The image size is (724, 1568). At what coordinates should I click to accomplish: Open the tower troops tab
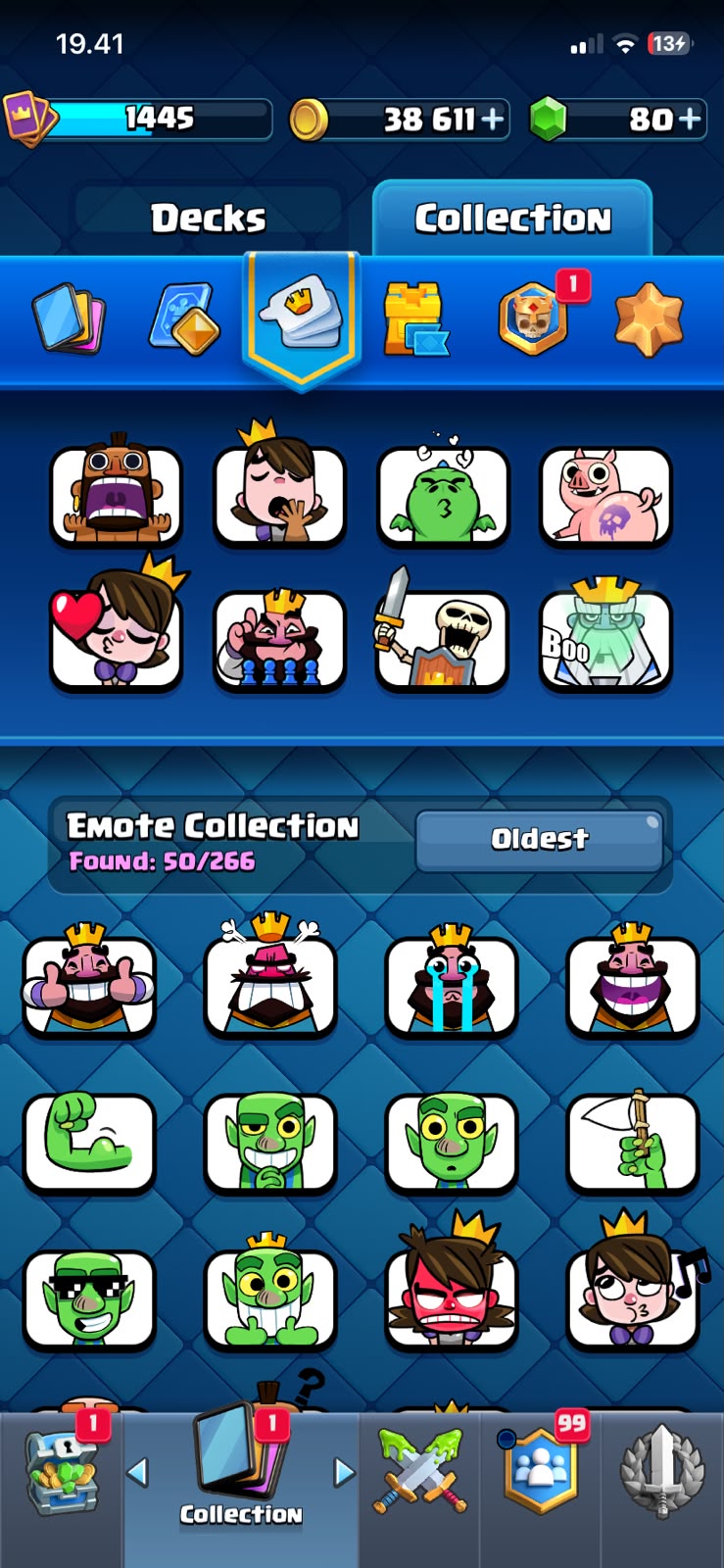pos(415,318)
